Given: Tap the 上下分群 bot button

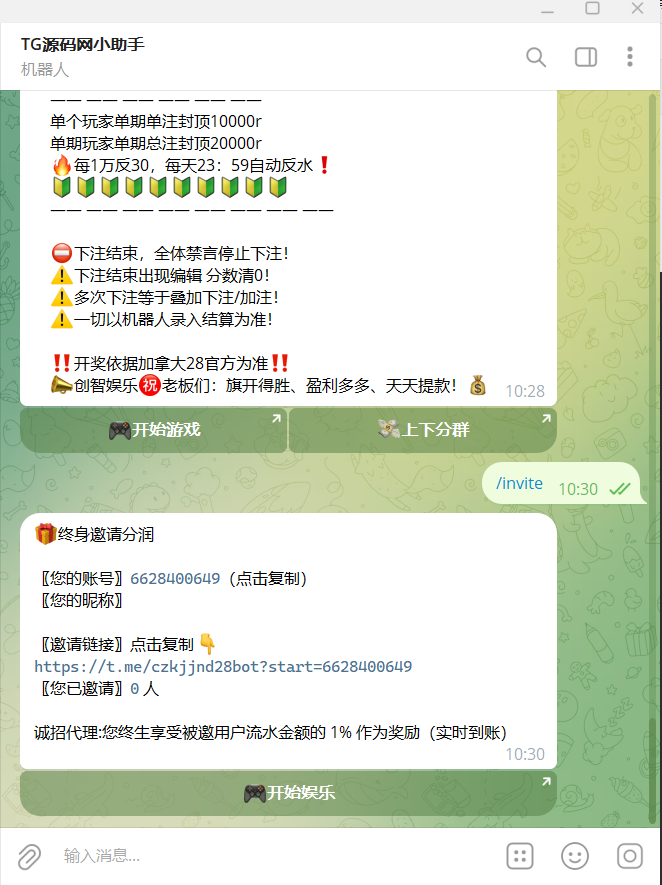Looking at the screenshot, I should (422, 430).
